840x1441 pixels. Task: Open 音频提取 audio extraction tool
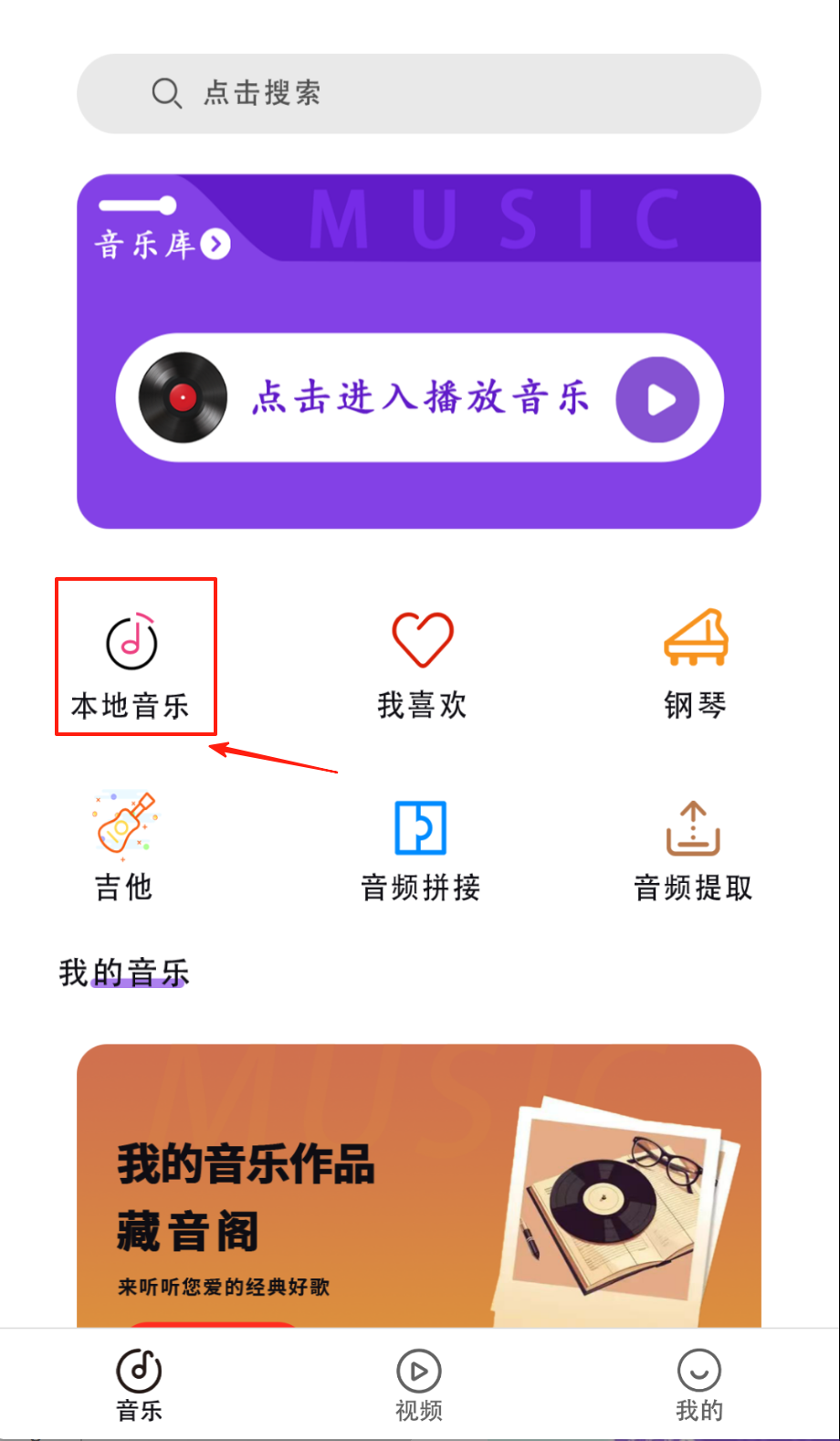pyautogui.click(x=693, y=849)
